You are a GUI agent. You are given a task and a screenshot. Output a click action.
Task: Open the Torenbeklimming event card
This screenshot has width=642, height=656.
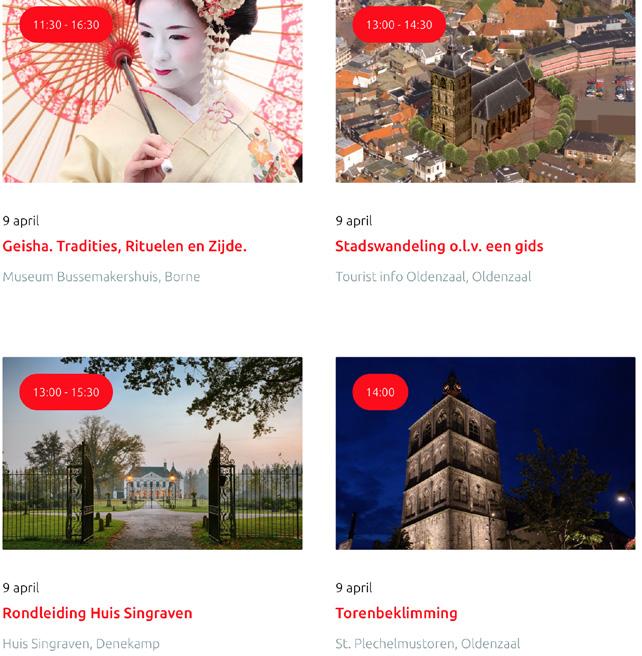(396, 613)
